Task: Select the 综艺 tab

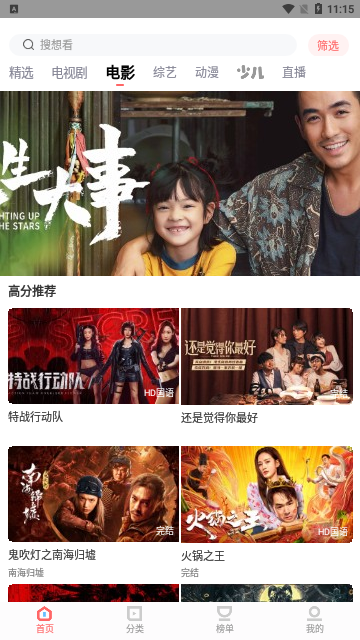Action: [x=164, y=73]
